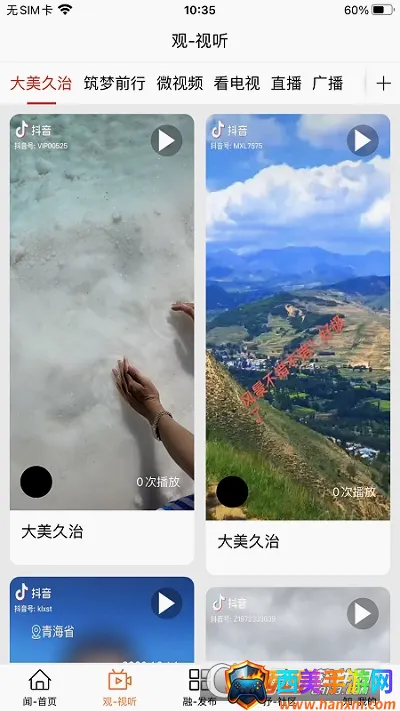Open the 融-发布 bottom tab
This screenshot has width=400, height=711.
[200, 688]
